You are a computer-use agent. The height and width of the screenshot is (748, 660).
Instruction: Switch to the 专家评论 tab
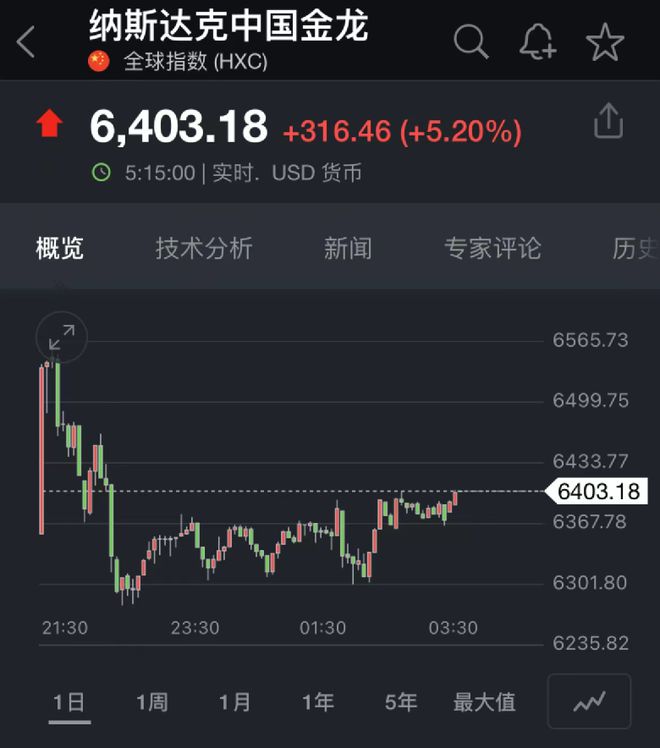click(x=492, y=248)
